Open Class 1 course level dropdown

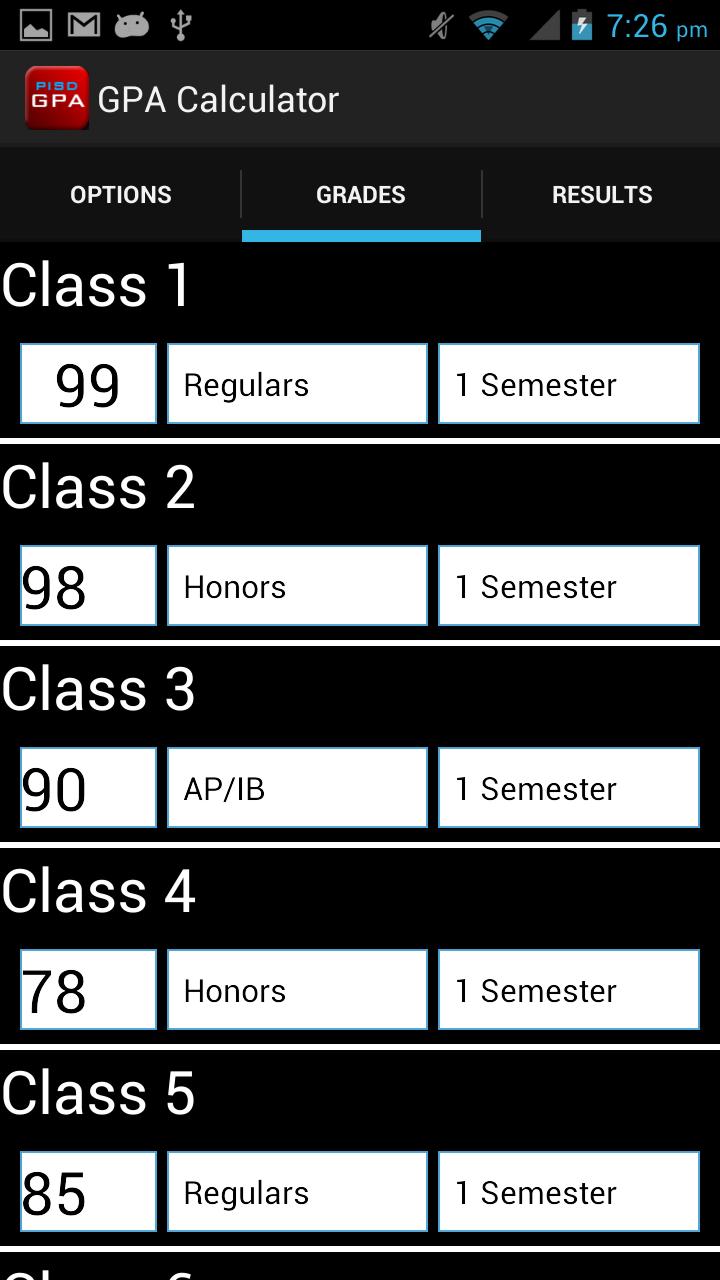[x=297, y=384]
